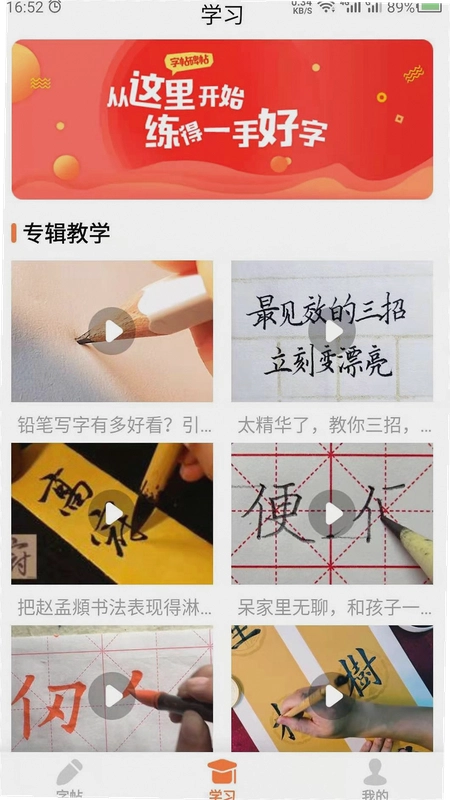Open the red 练得一手好字 banner
The width and height of the screenshot is (450, 800).
click(222, 119)
